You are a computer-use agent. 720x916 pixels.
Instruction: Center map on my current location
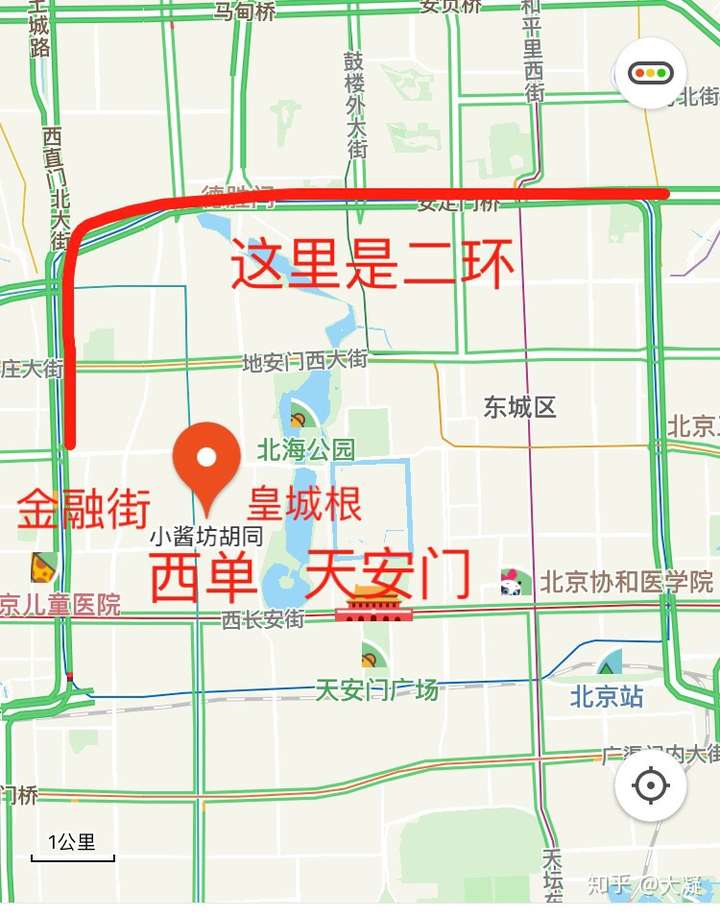tap(651, 787)
